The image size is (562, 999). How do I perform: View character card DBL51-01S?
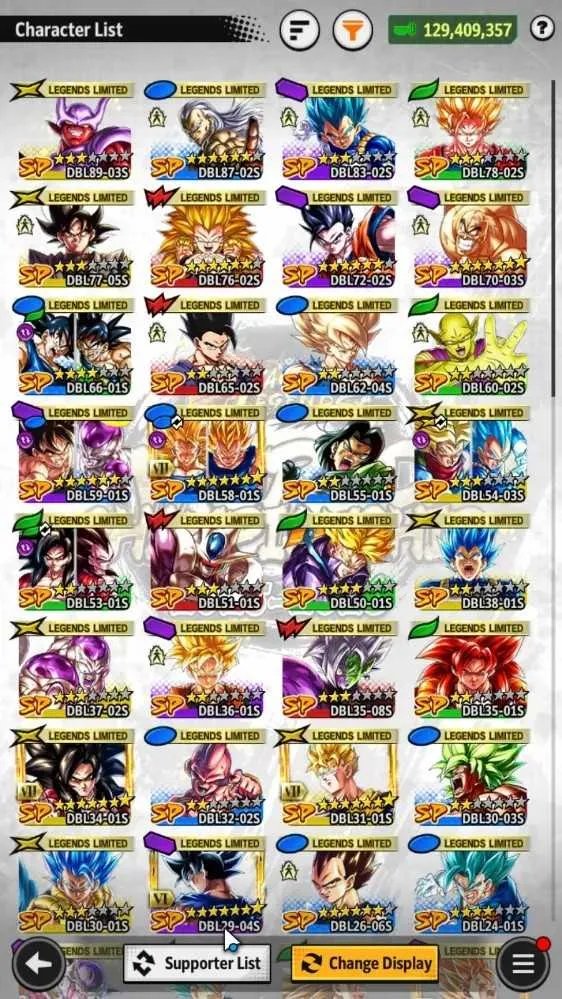coord(205,561)
